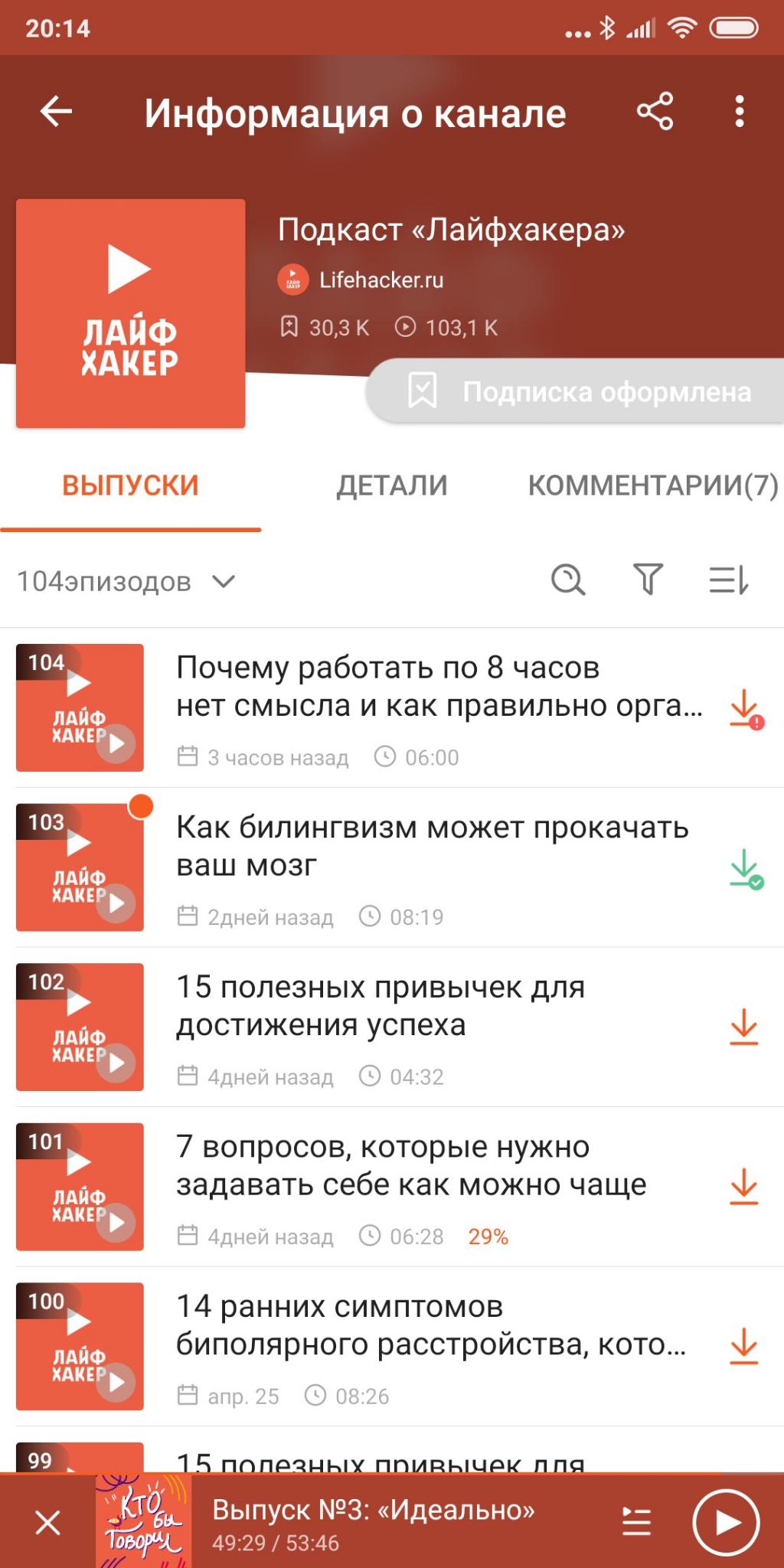Play episode 103 about bilingualism
Image resolution: width=784 pixels, height=1568 pixels.
[x=116, y=903]
